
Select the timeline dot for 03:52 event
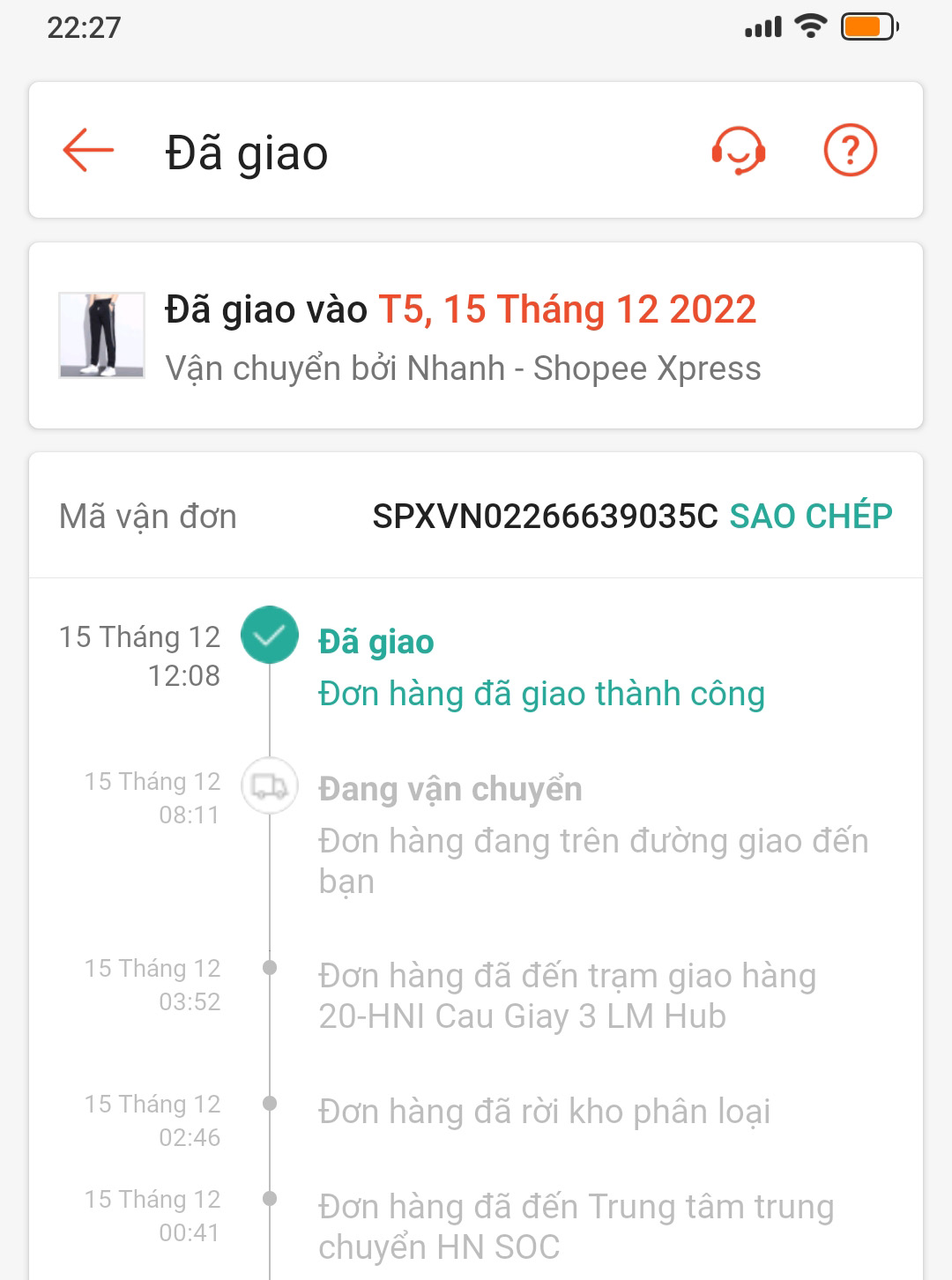(x=271, y=967)
